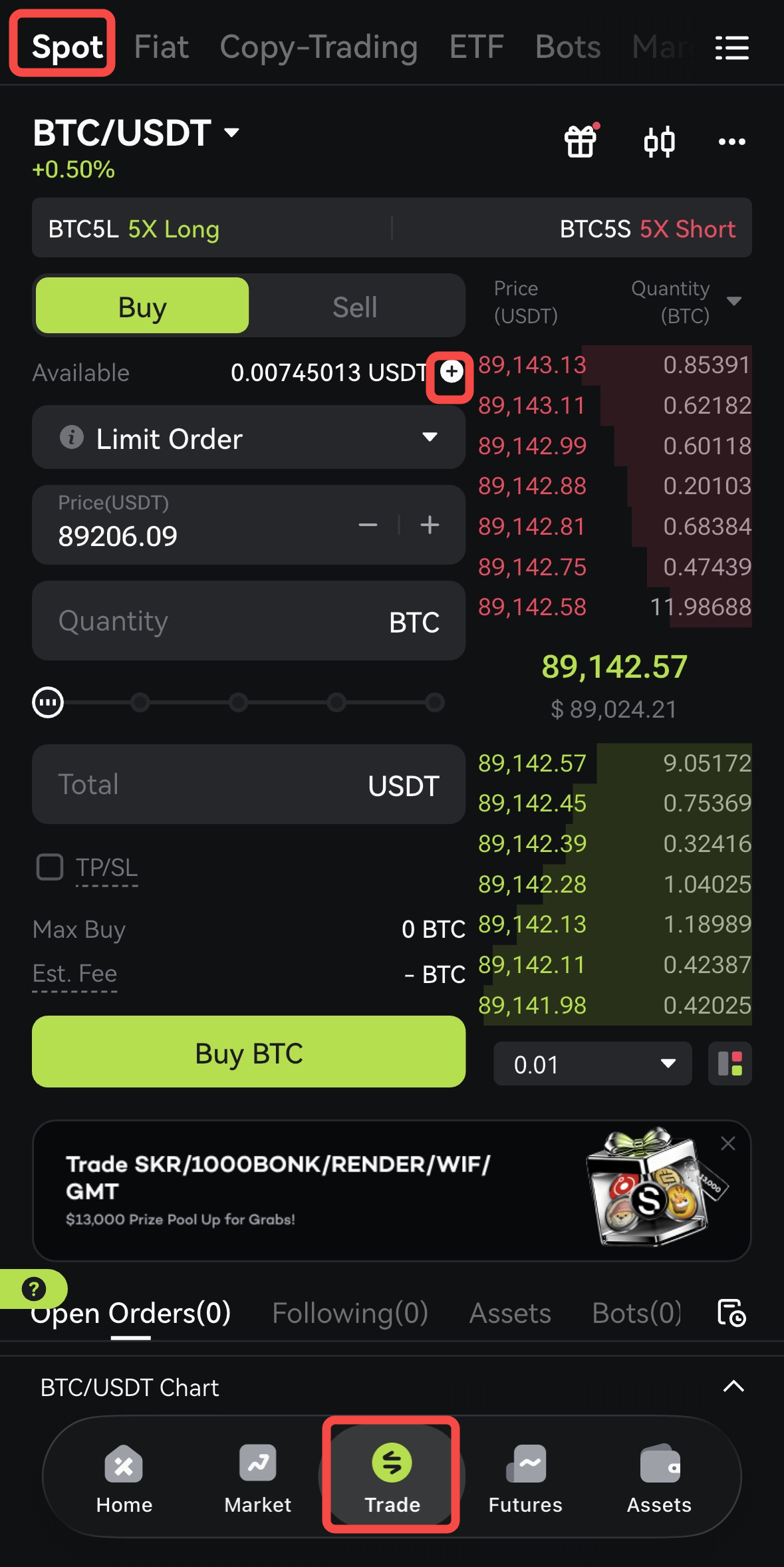Switch to the Fiat tab
This screenshot has height=1567, width=784.
[161, 47]
